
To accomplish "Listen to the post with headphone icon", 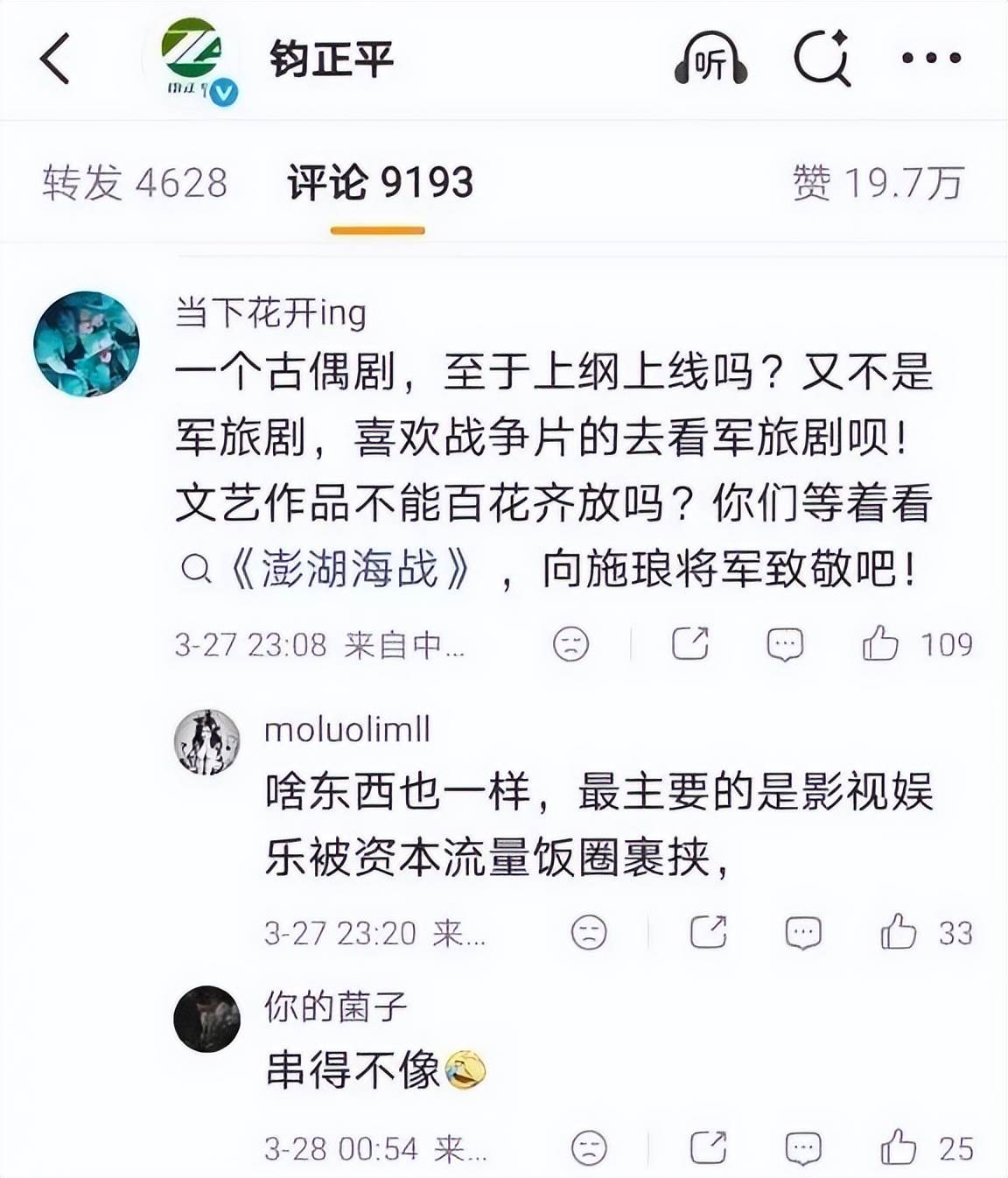I will (x=710, y=59).
